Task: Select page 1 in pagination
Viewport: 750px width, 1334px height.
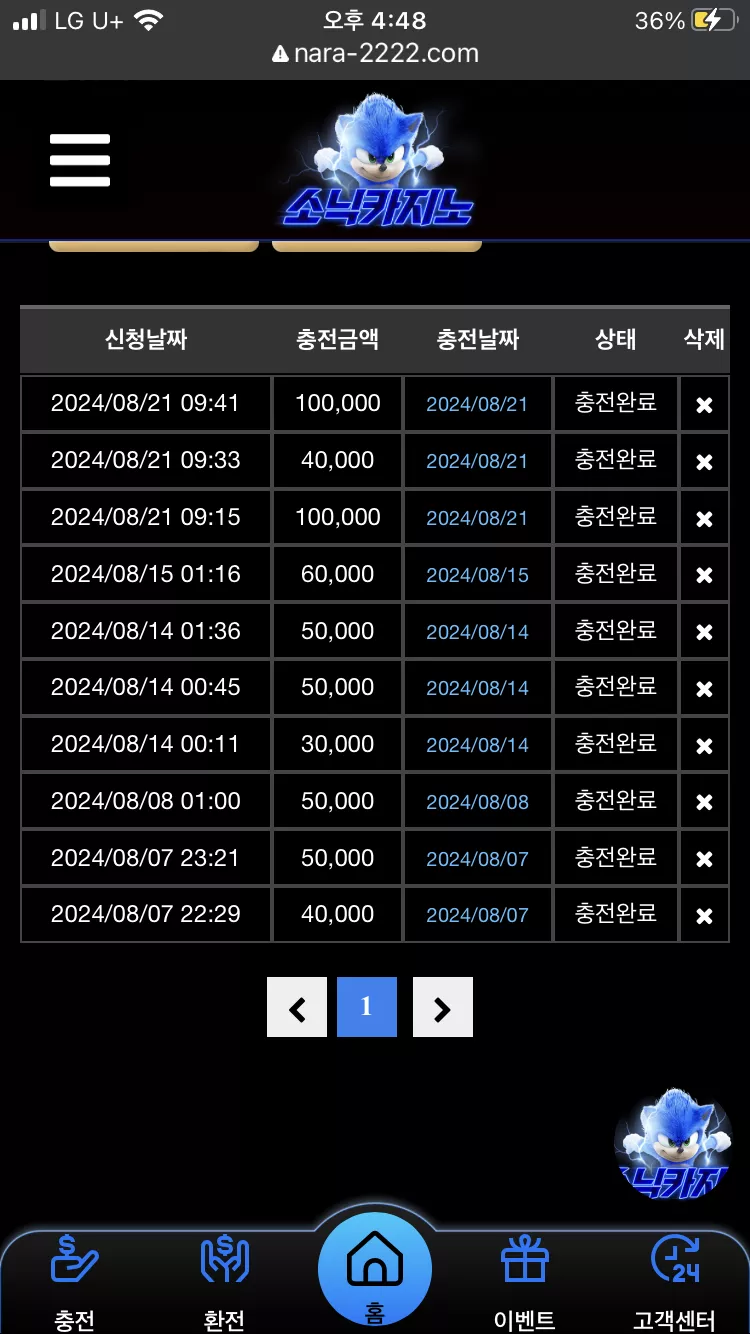Action: [367, 1007]
